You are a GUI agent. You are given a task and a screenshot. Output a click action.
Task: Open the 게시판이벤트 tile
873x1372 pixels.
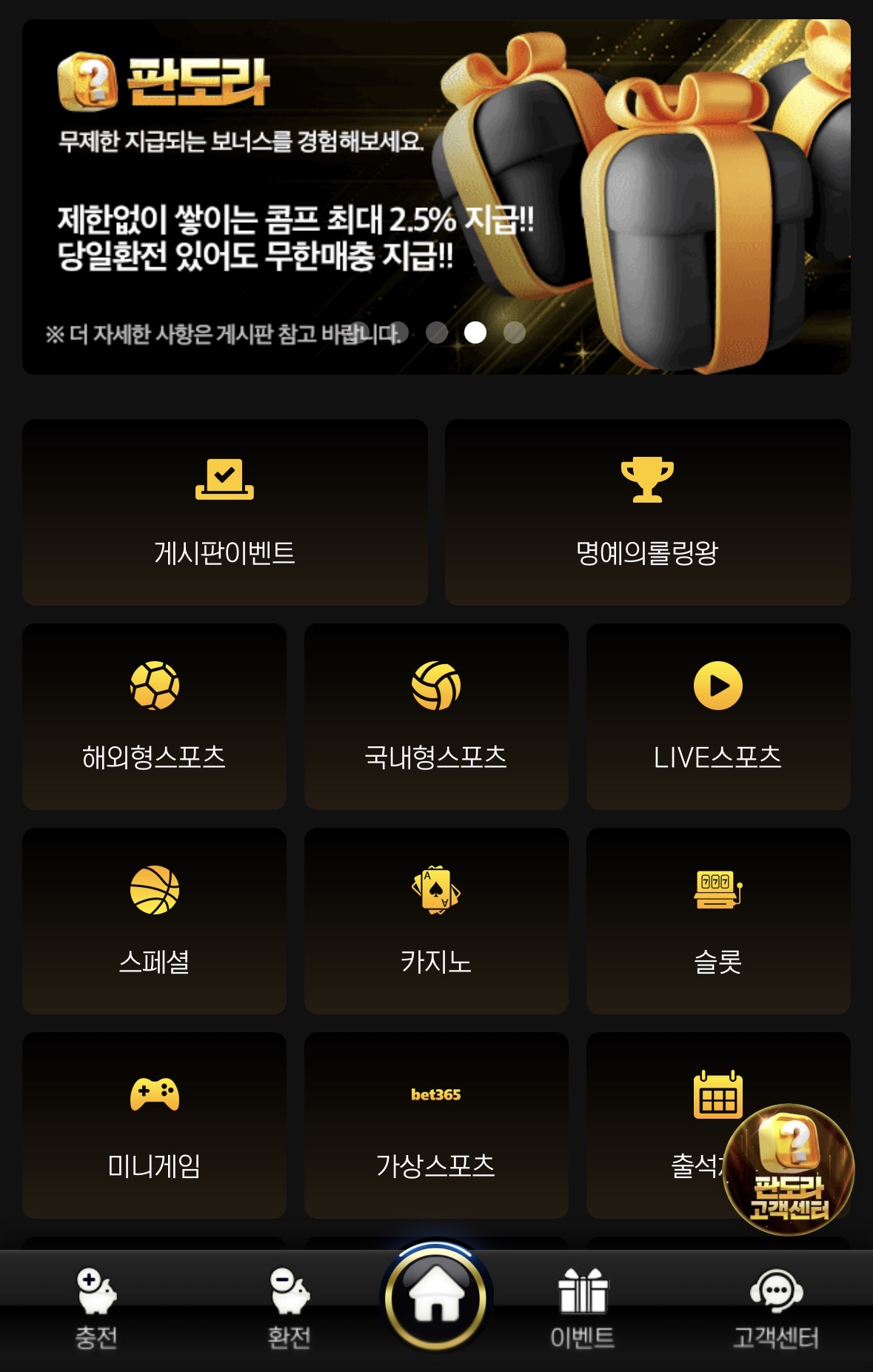click(x=224, y=512)
